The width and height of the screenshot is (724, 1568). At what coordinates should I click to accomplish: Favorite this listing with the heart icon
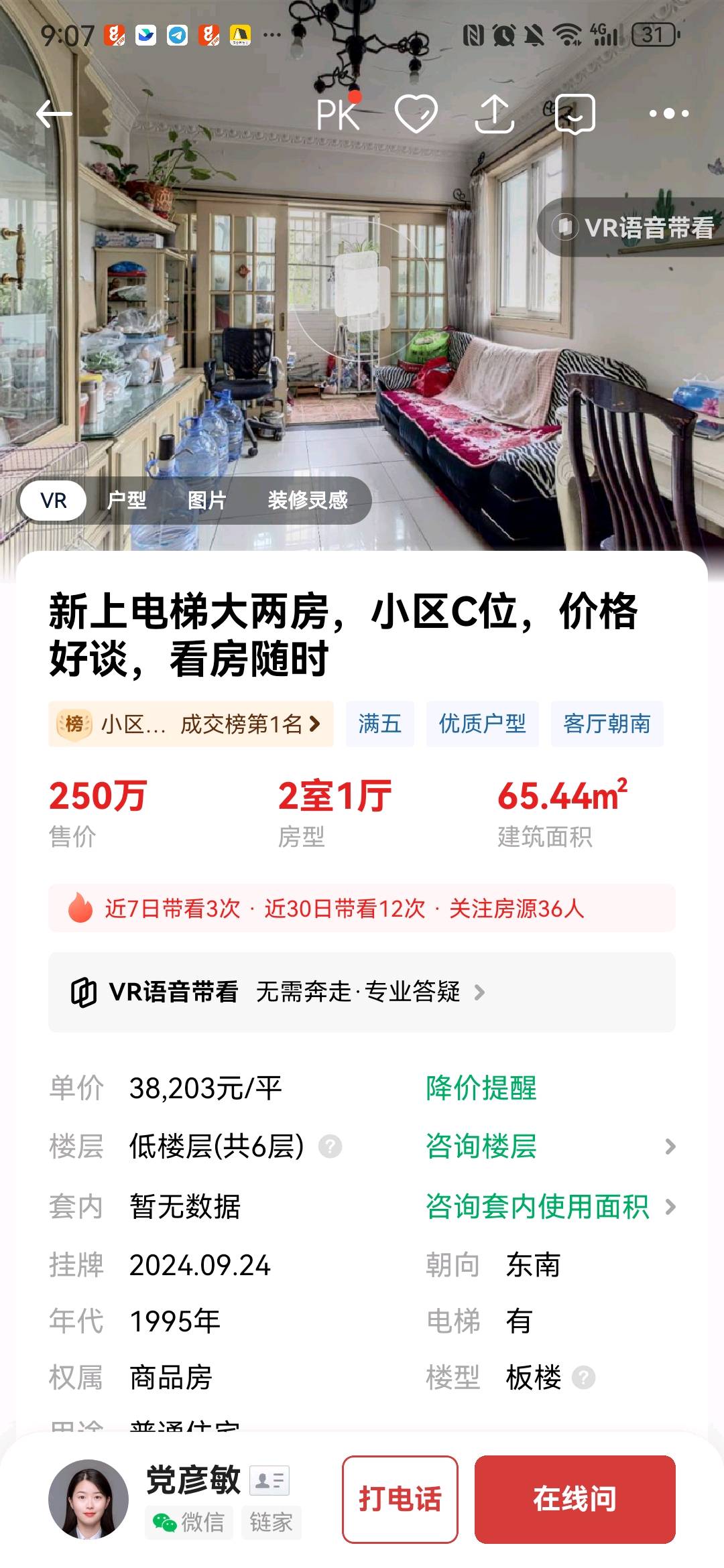(416, 114)
